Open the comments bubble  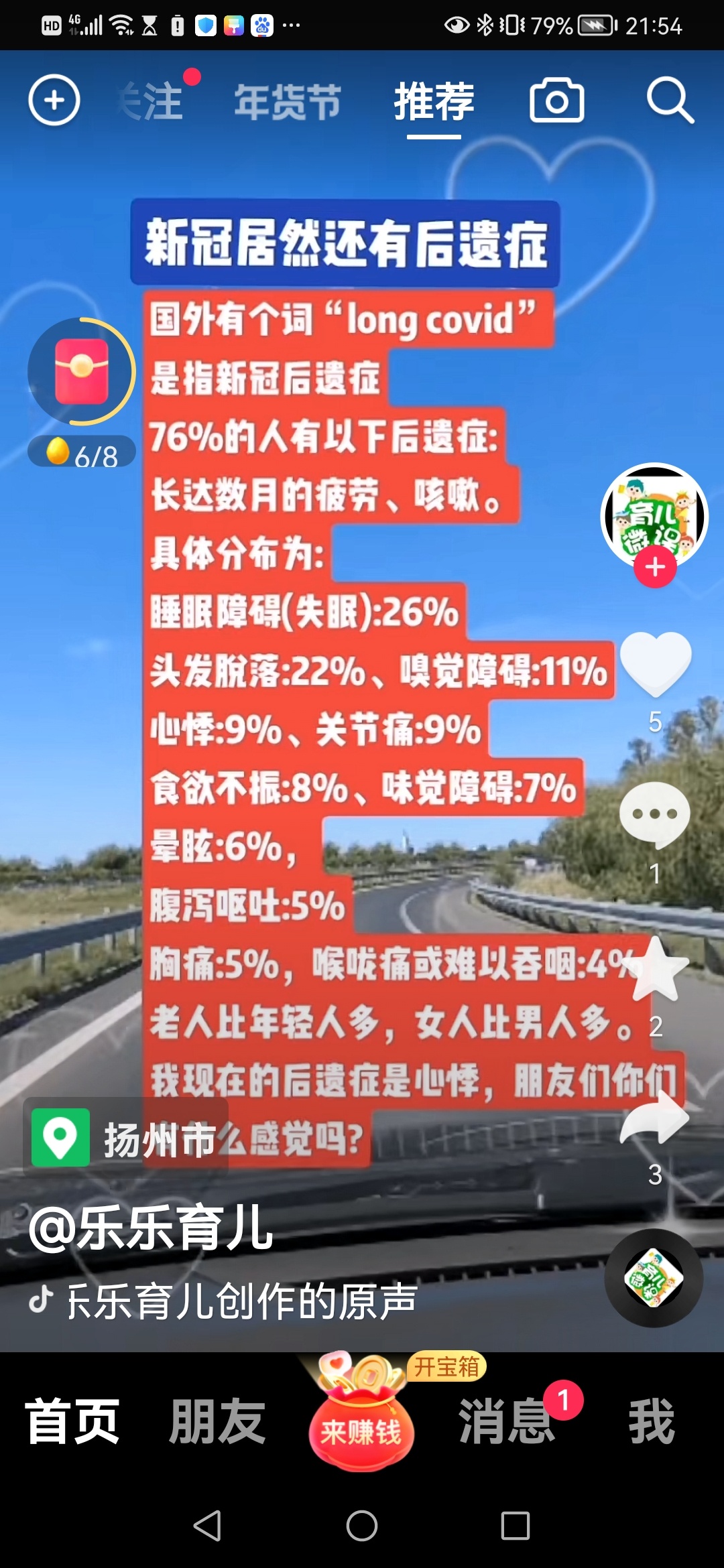655,813
